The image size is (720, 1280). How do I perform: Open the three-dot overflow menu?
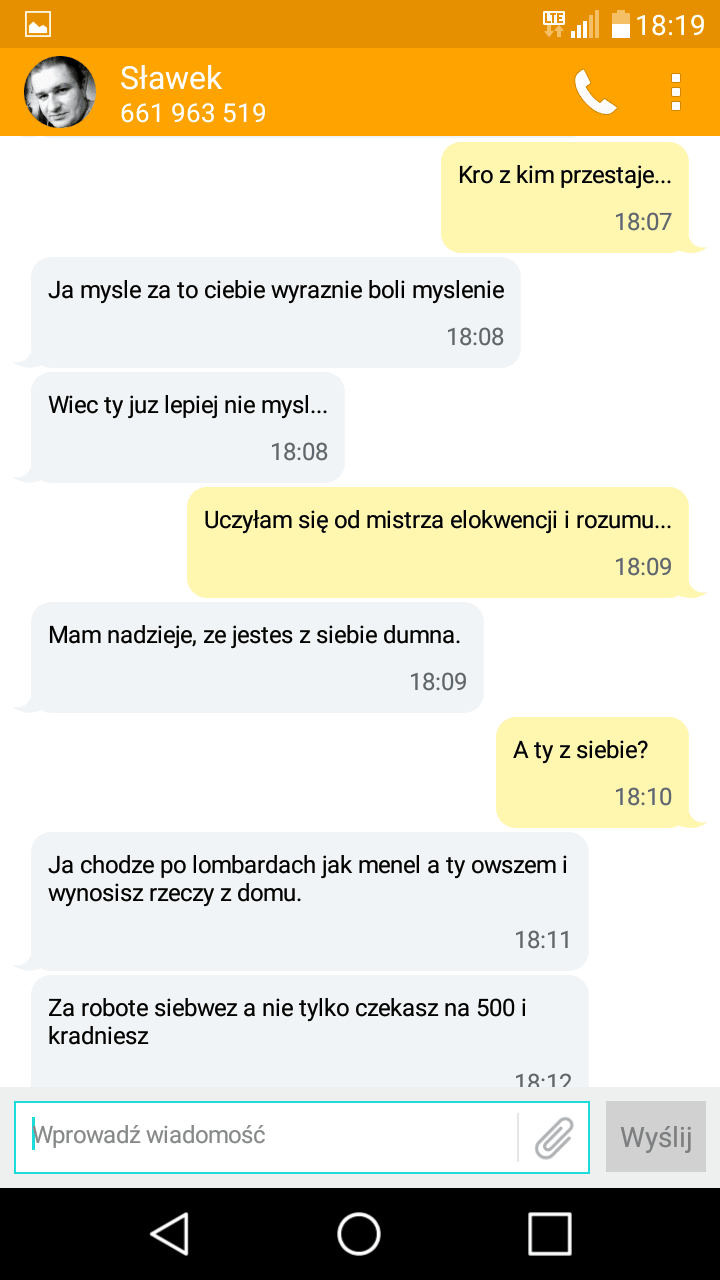click(x=676, y=92)
